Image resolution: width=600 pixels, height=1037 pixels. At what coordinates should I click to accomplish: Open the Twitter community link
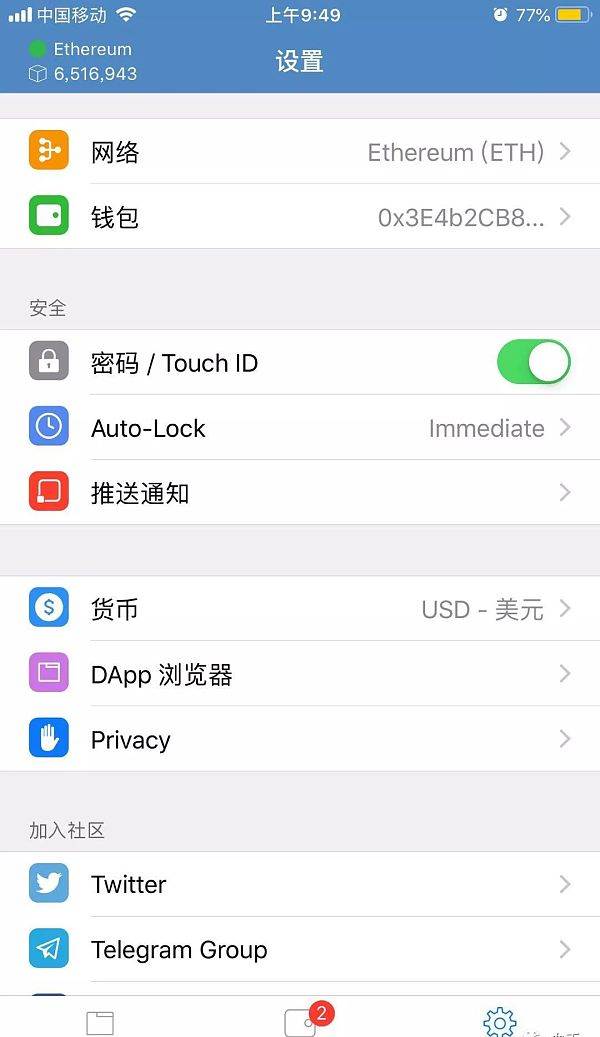coord(300,884)
